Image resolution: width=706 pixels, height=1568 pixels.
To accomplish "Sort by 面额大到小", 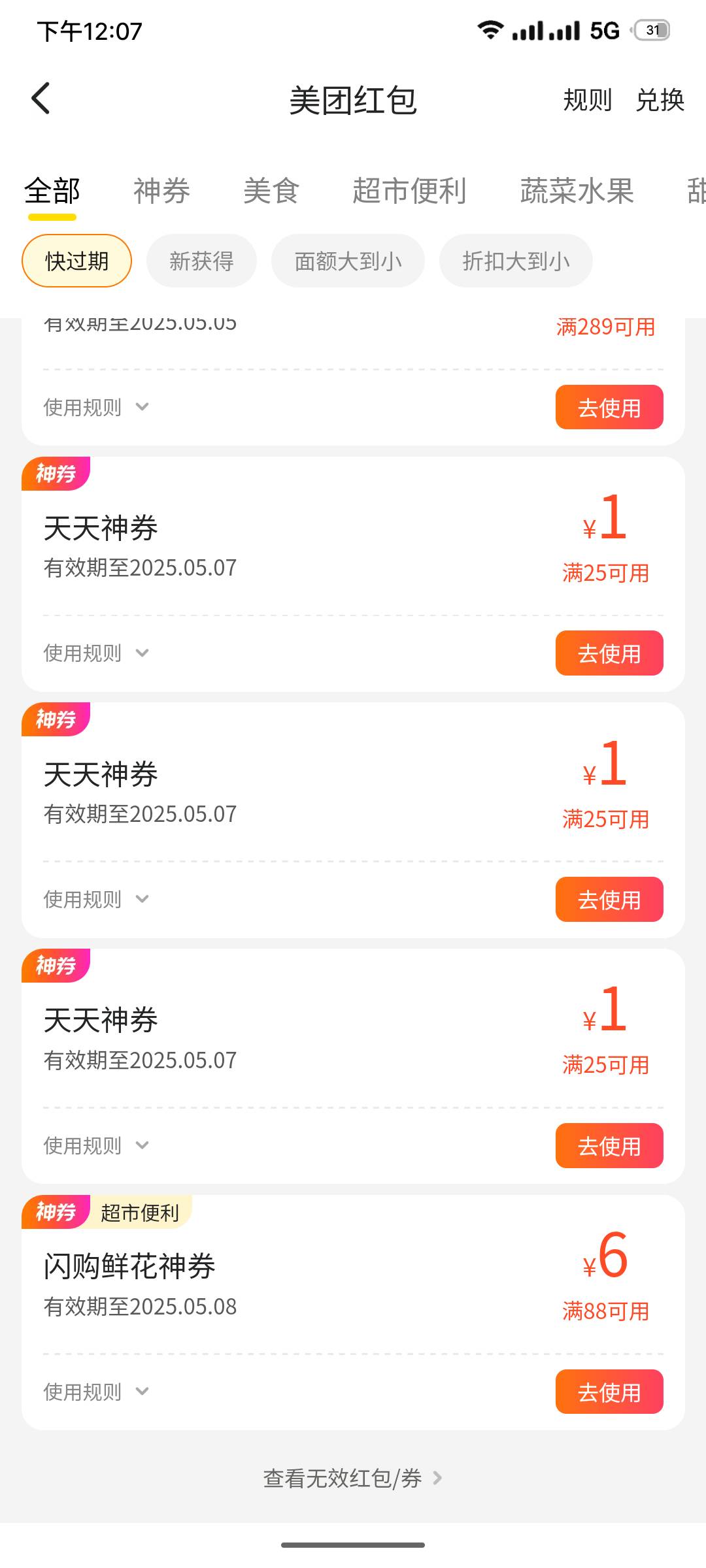I will tap(348, 261).
